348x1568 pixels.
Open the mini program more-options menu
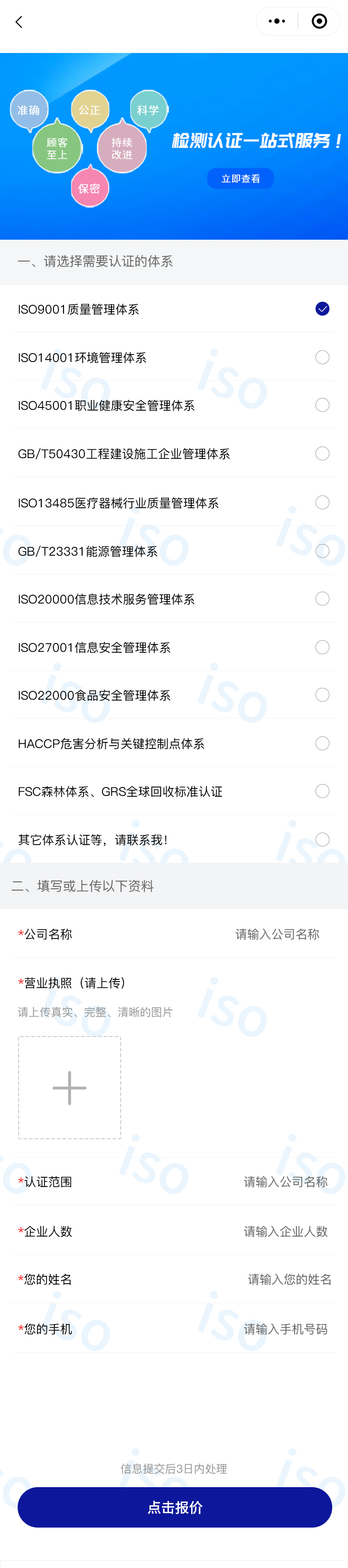277,21
